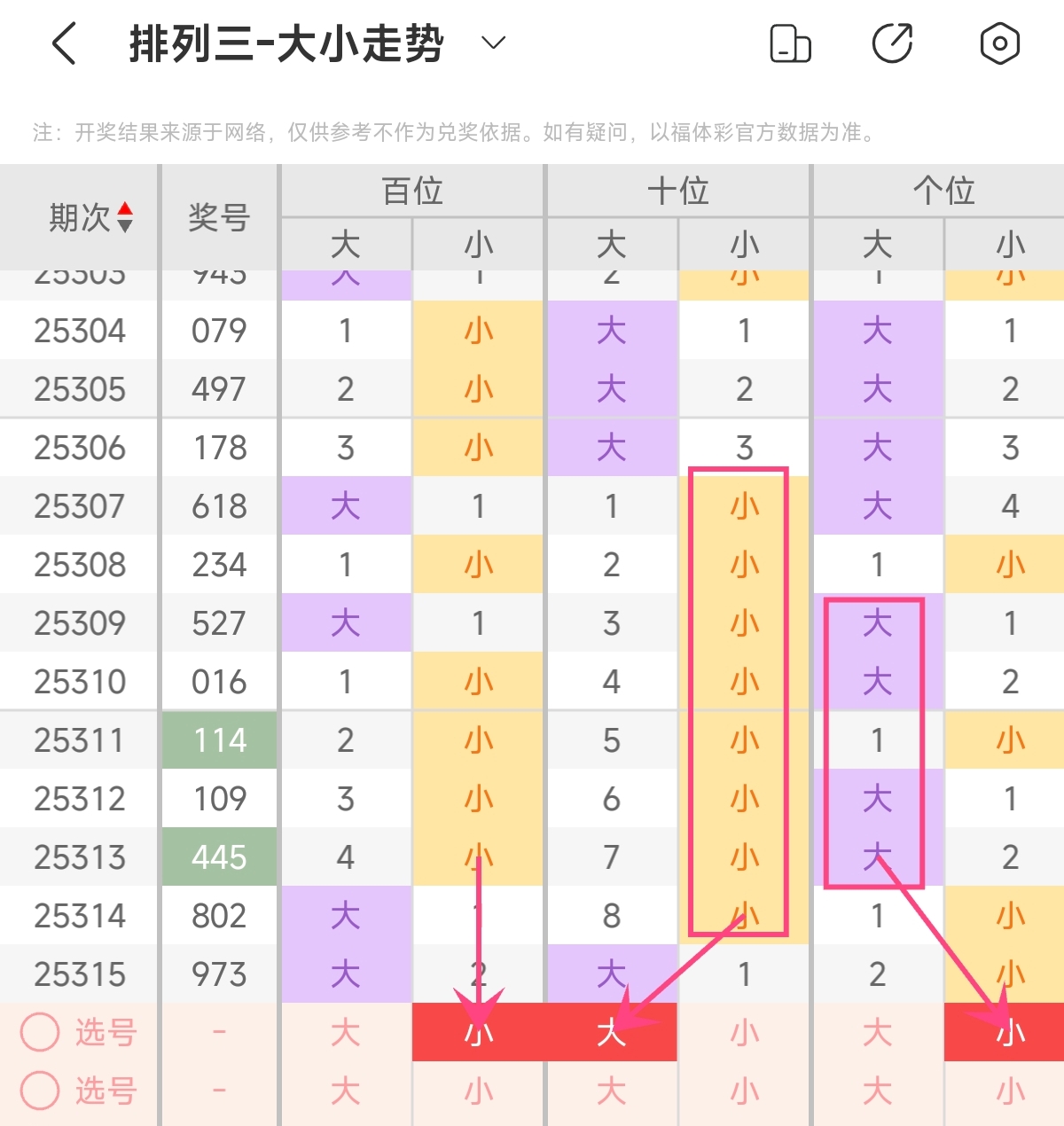Viewport: 1064px width, 1126px height.
Task: Tap the screen orientation switch icon
Action: 790,43
